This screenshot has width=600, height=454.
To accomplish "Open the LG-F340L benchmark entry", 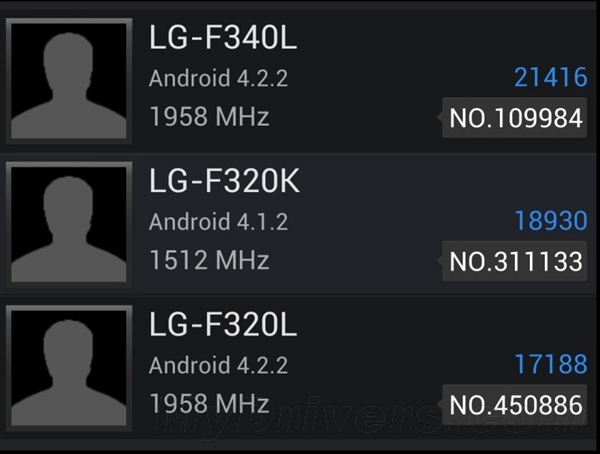I will click(x=300, y=80).
